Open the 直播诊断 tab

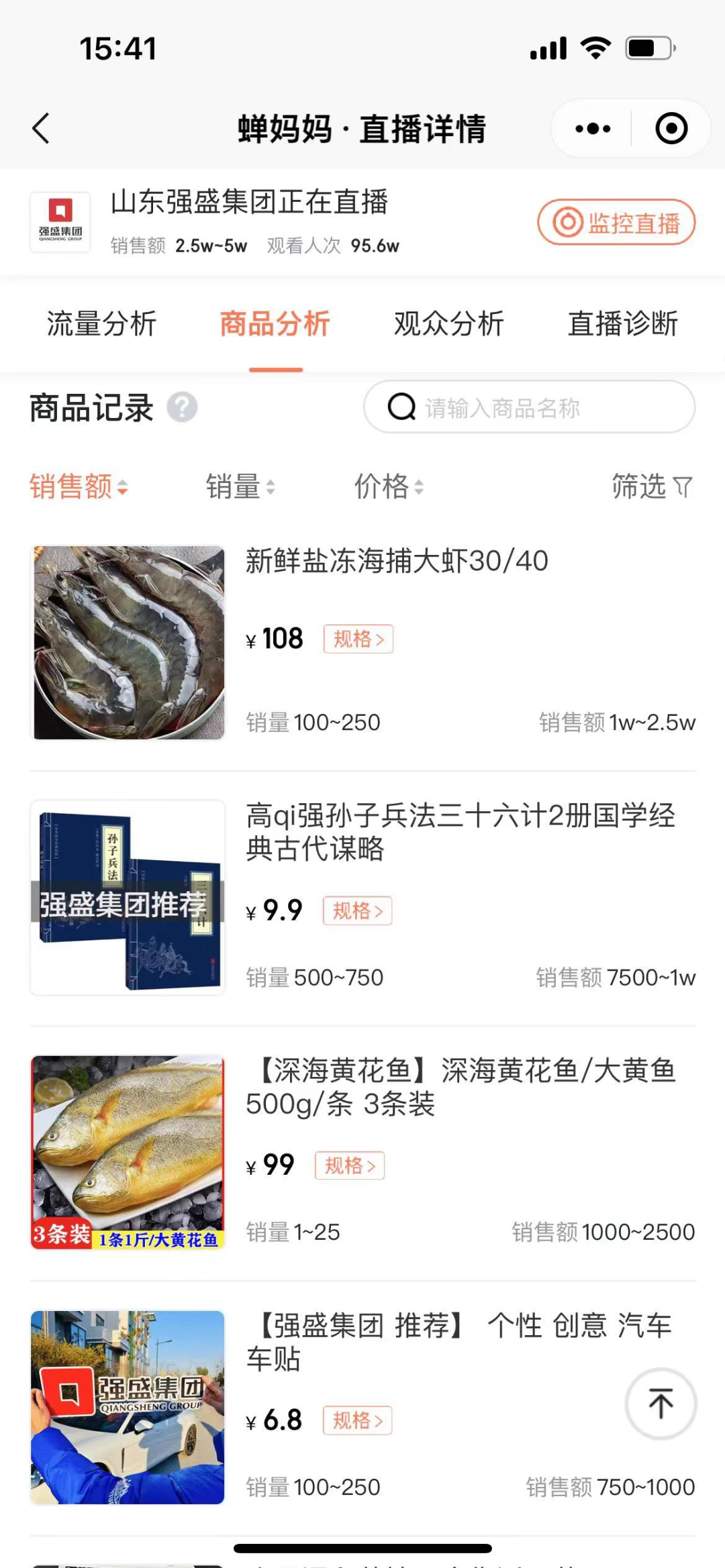pyautogui.click(x=622, y=323)
